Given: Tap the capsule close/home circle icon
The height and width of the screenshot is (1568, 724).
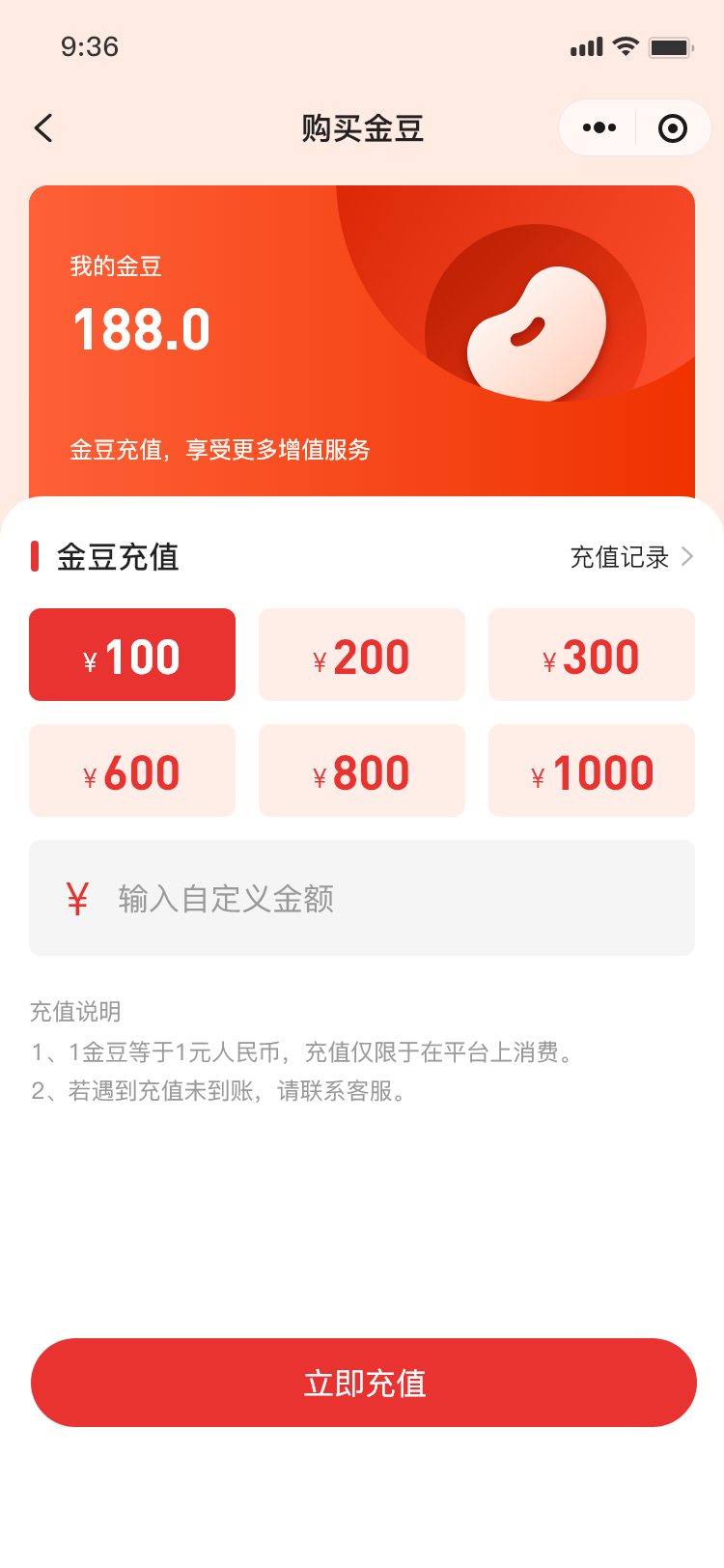Looking at the screenshot, I should point(674,126).
